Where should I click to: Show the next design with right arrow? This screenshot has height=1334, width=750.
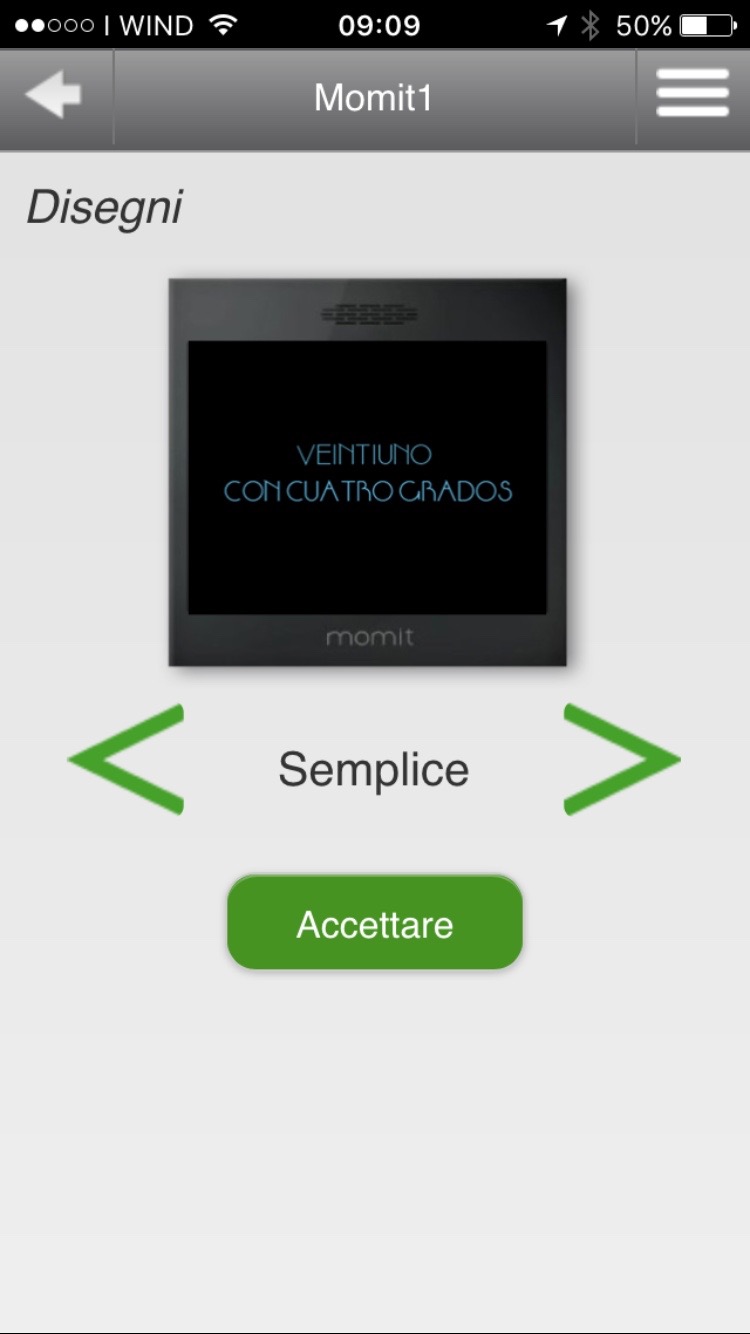click(621, 759)
